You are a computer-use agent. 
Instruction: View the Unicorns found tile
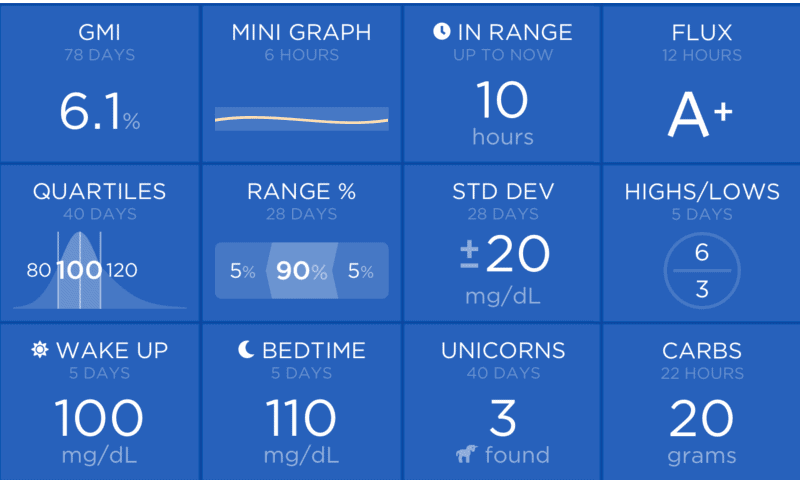click(502, 402)
